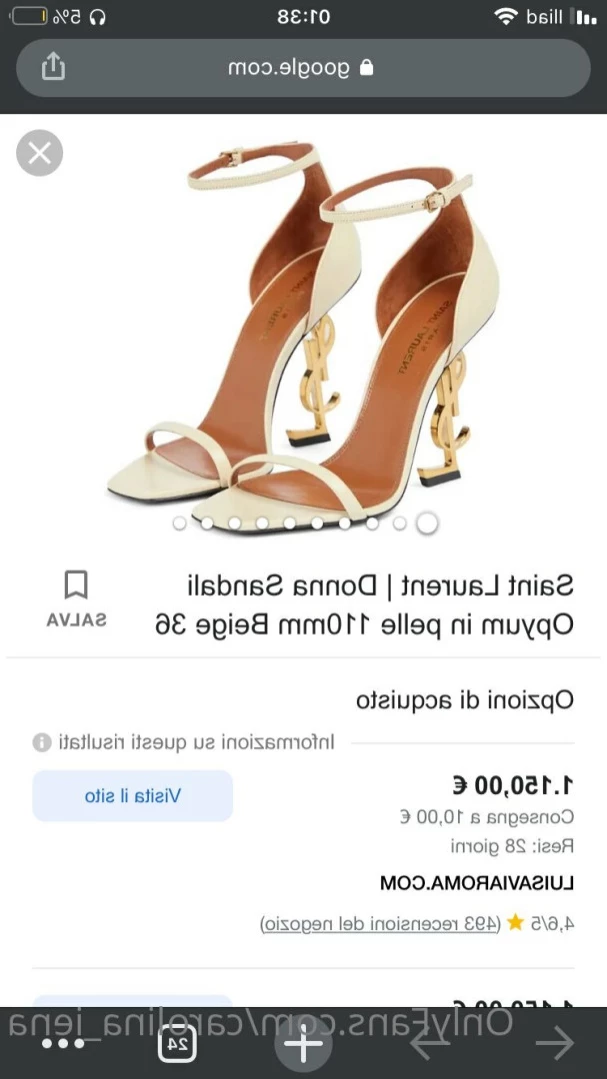Save the Saint Laurent sandals with Salva

pyautogui.click(x=76, y=599)
